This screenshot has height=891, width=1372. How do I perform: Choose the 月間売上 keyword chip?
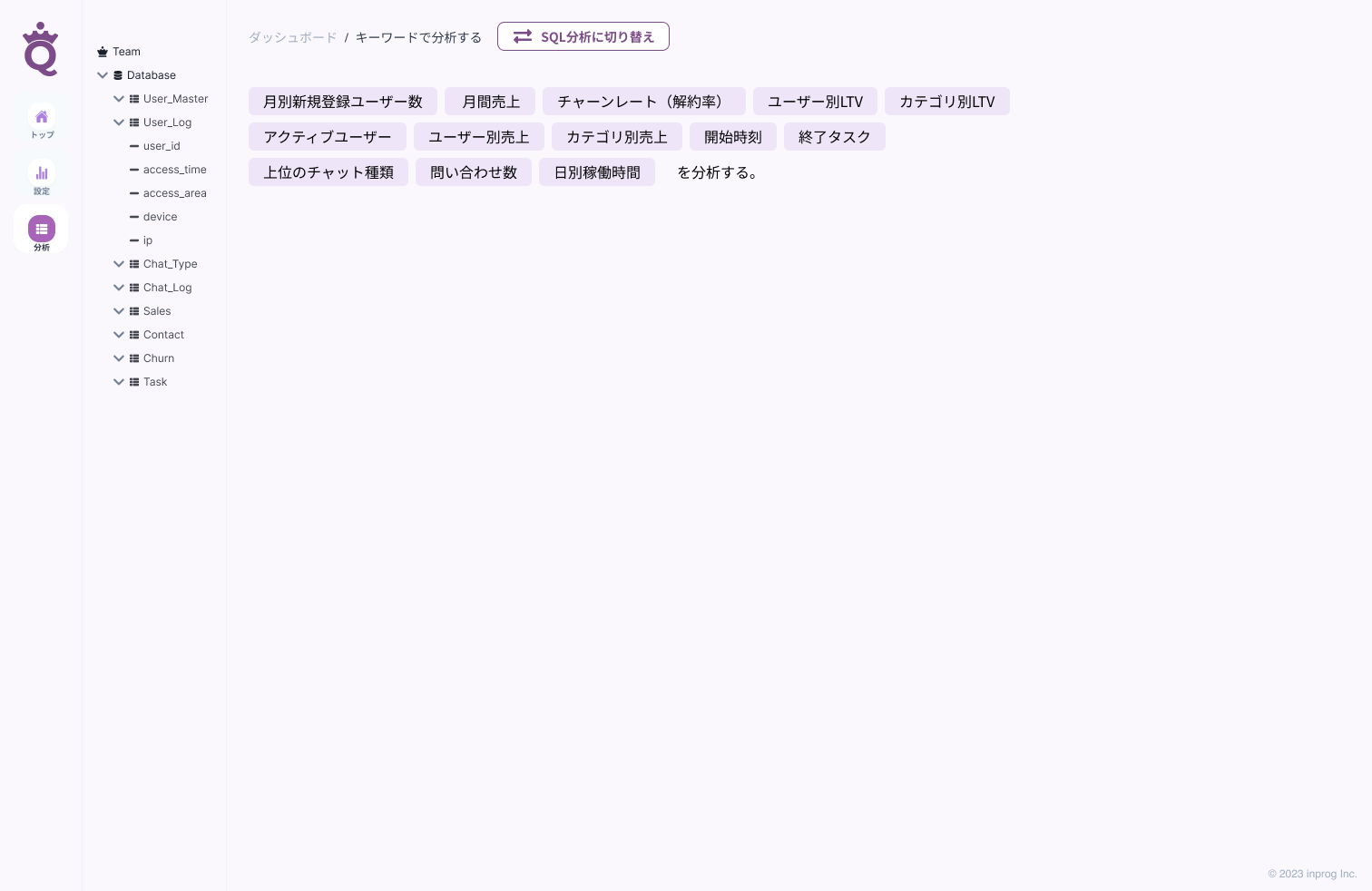490,102
